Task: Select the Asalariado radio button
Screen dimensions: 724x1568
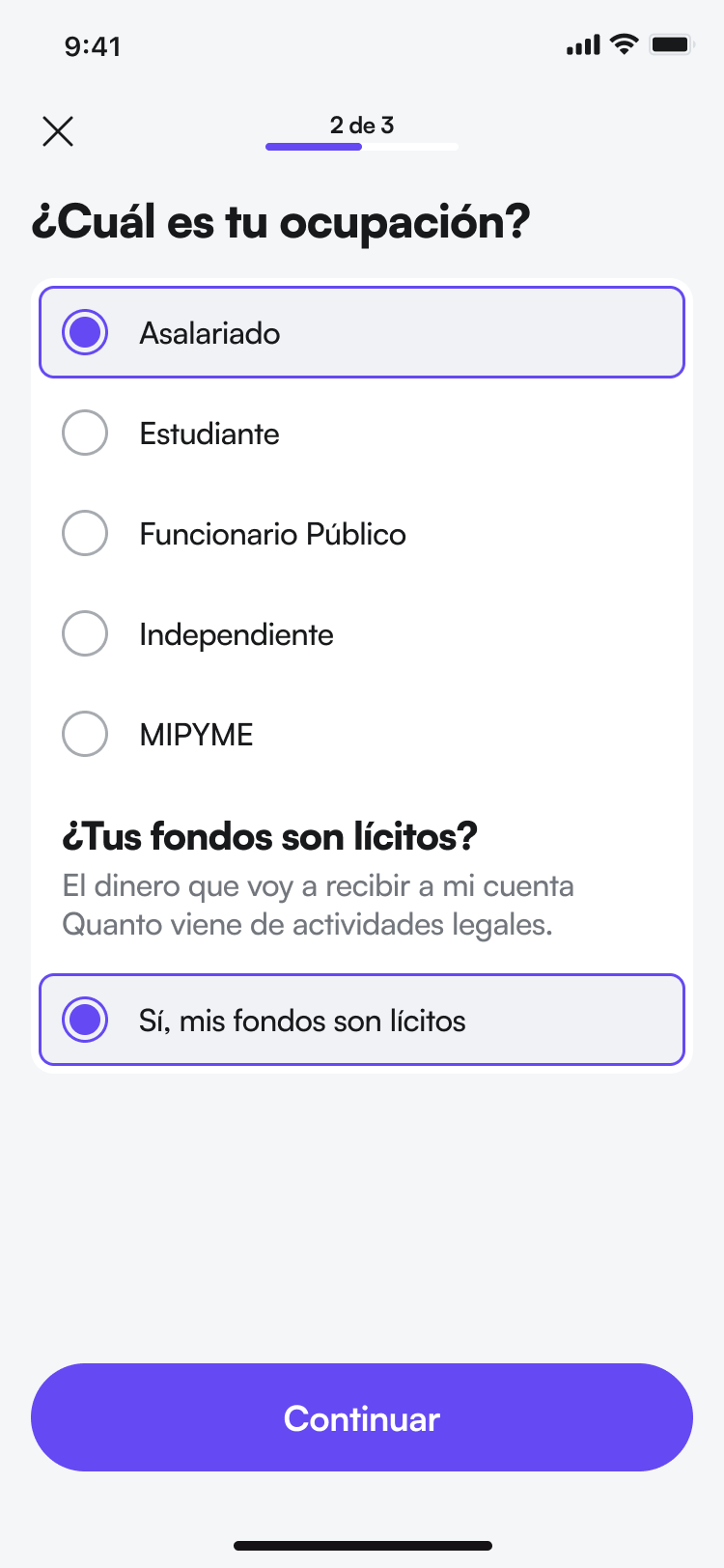Action: pos(85,331)
